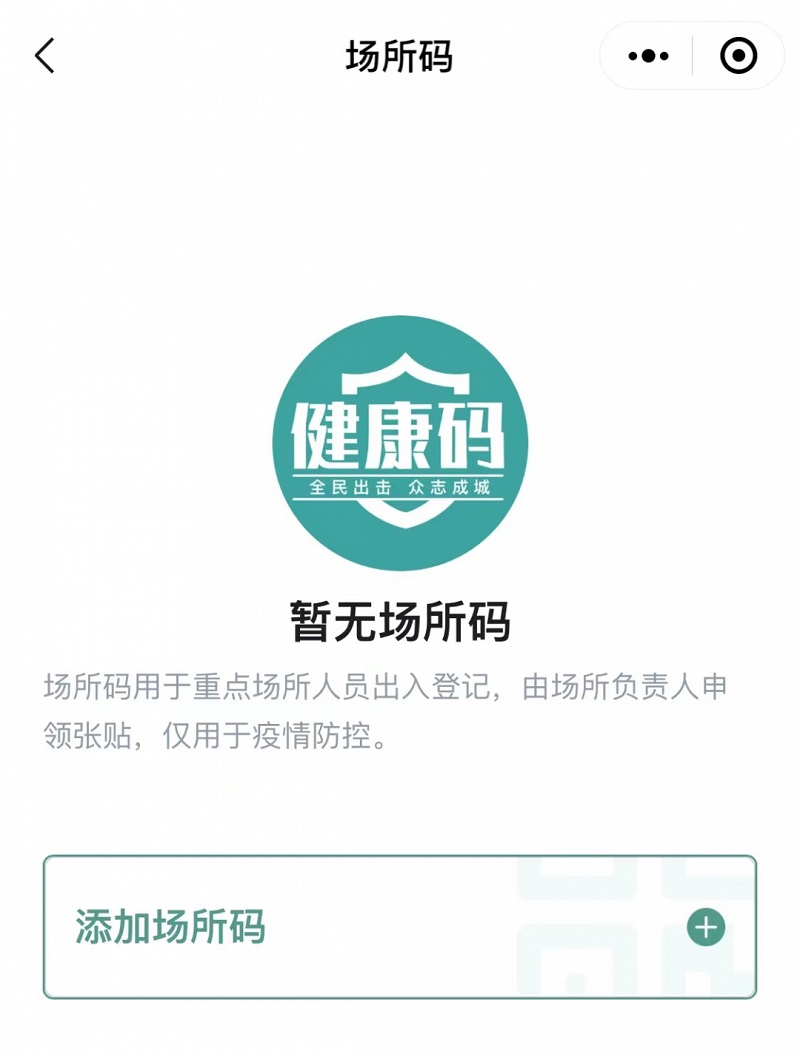Close the mini program with the circle icon
The height and width of the screenshot is (1054, 800).
739,56
